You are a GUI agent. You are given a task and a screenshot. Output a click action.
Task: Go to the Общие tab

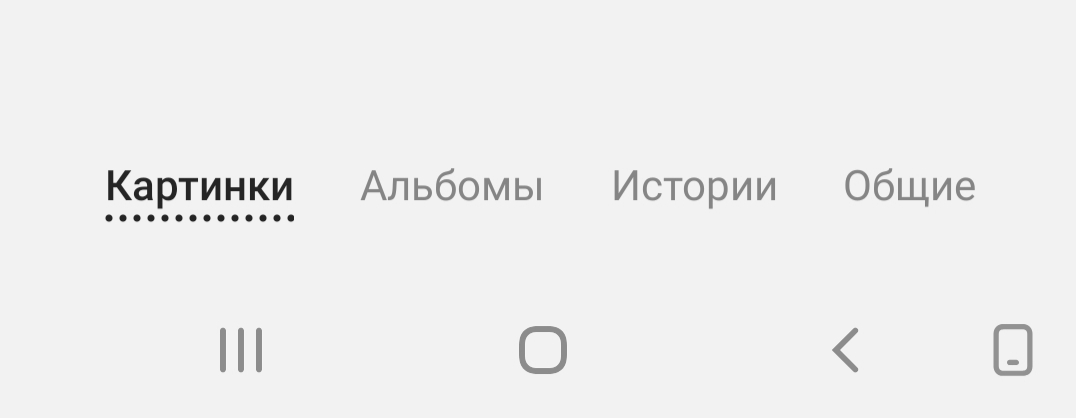point(909,187)
